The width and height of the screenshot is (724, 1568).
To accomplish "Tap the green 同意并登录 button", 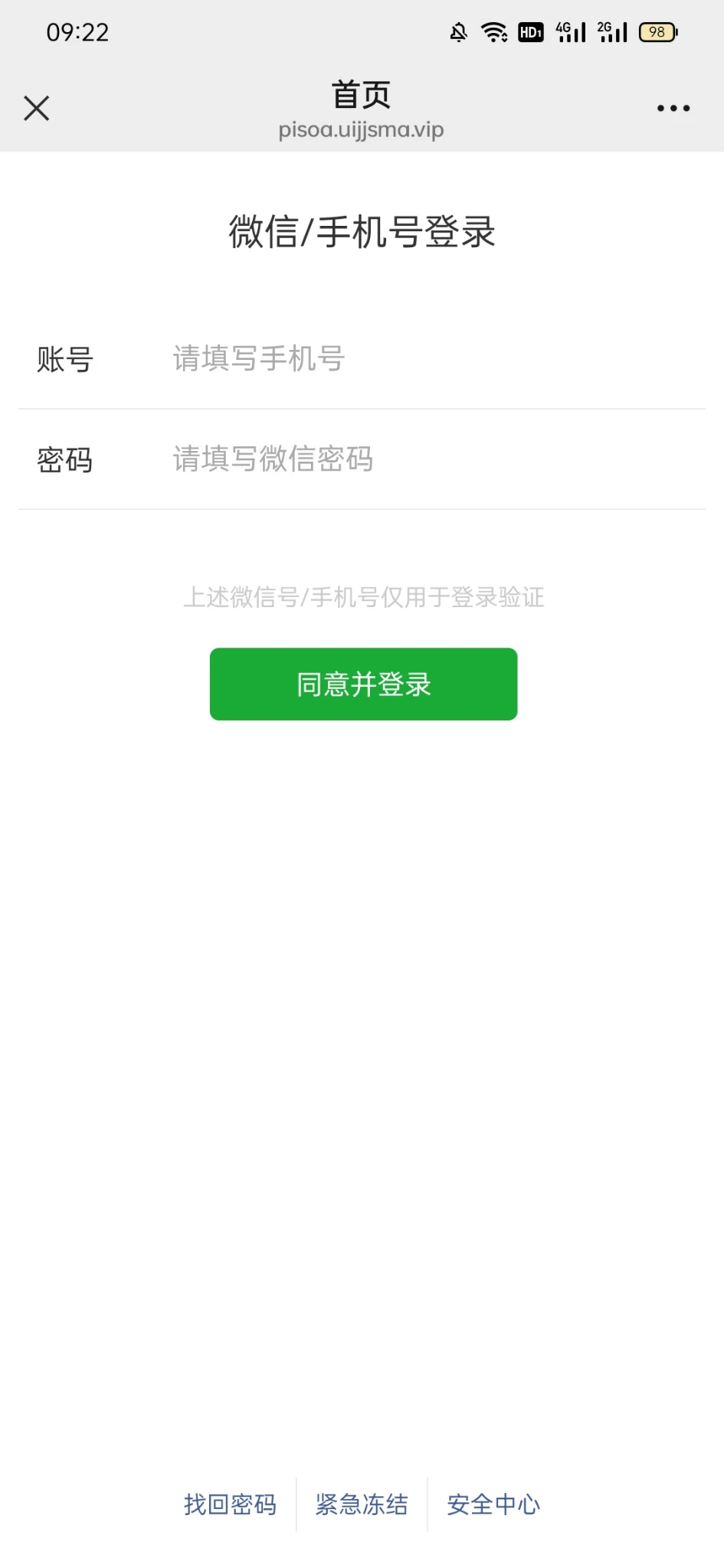I will click(363, 684).
